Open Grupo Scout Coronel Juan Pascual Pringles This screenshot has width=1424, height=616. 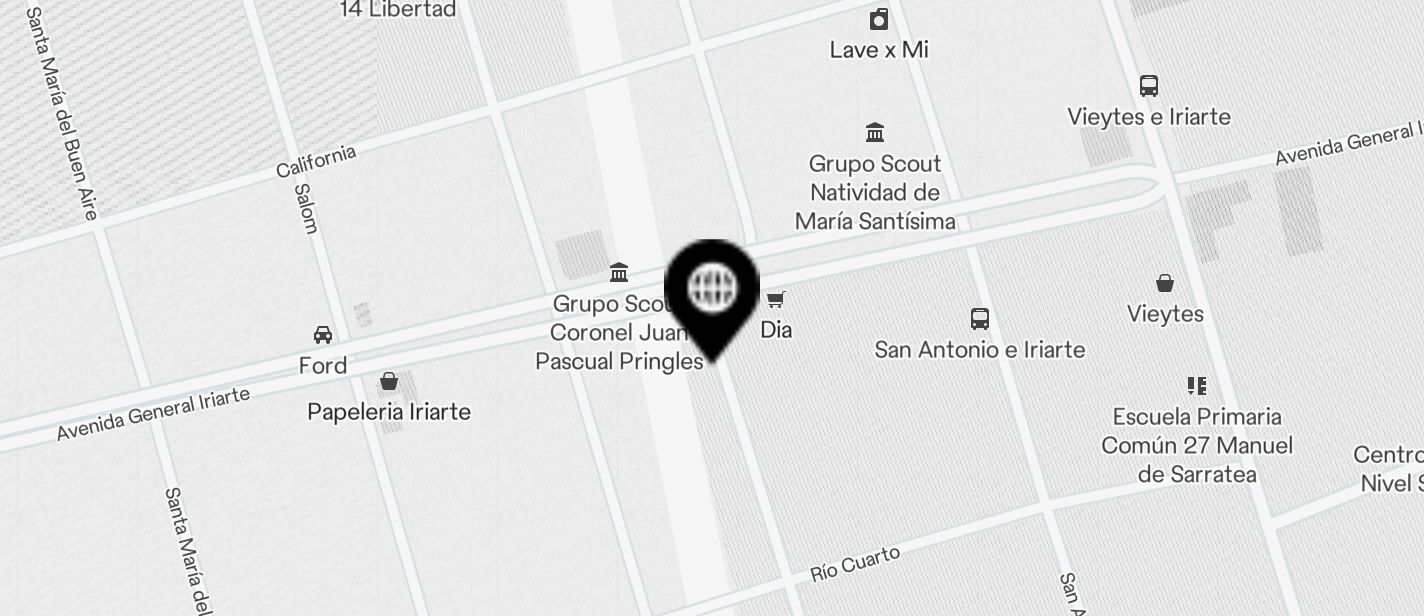619,272
